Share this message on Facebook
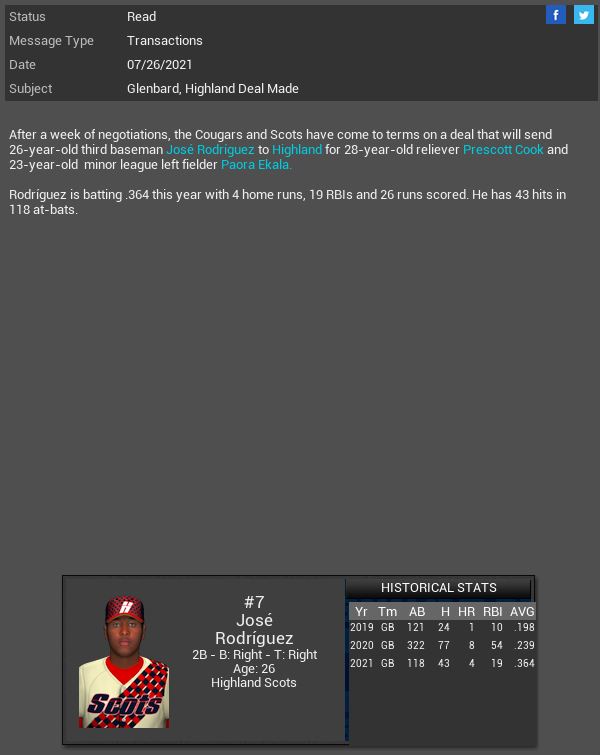The width and height of the screenshot is (600, 755). coord(556,15)
